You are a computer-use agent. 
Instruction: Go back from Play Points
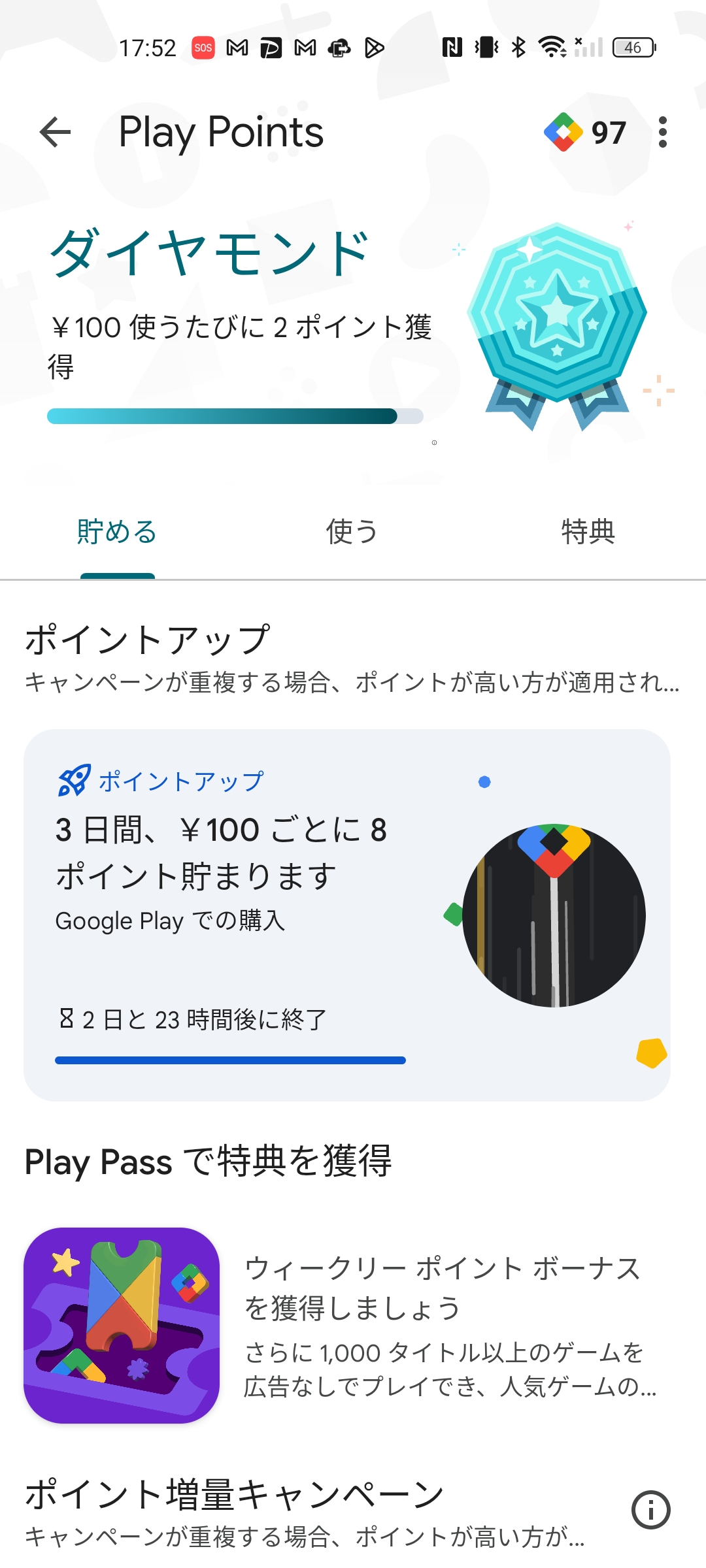tap(55, 133)
